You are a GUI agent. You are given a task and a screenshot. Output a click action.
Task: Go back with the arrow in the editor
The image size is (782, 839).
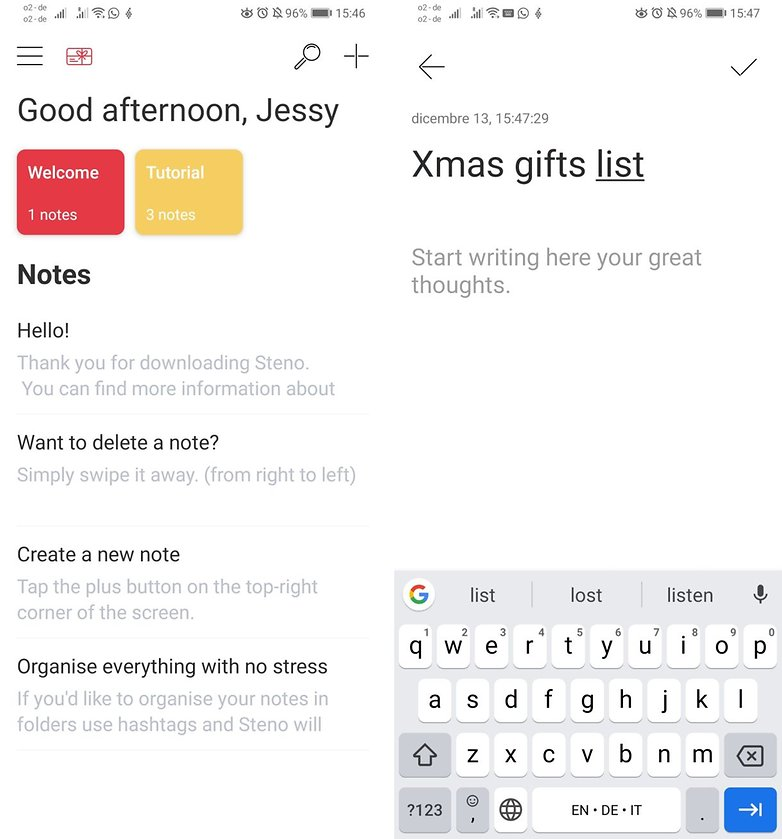click(x=431, y=67)
